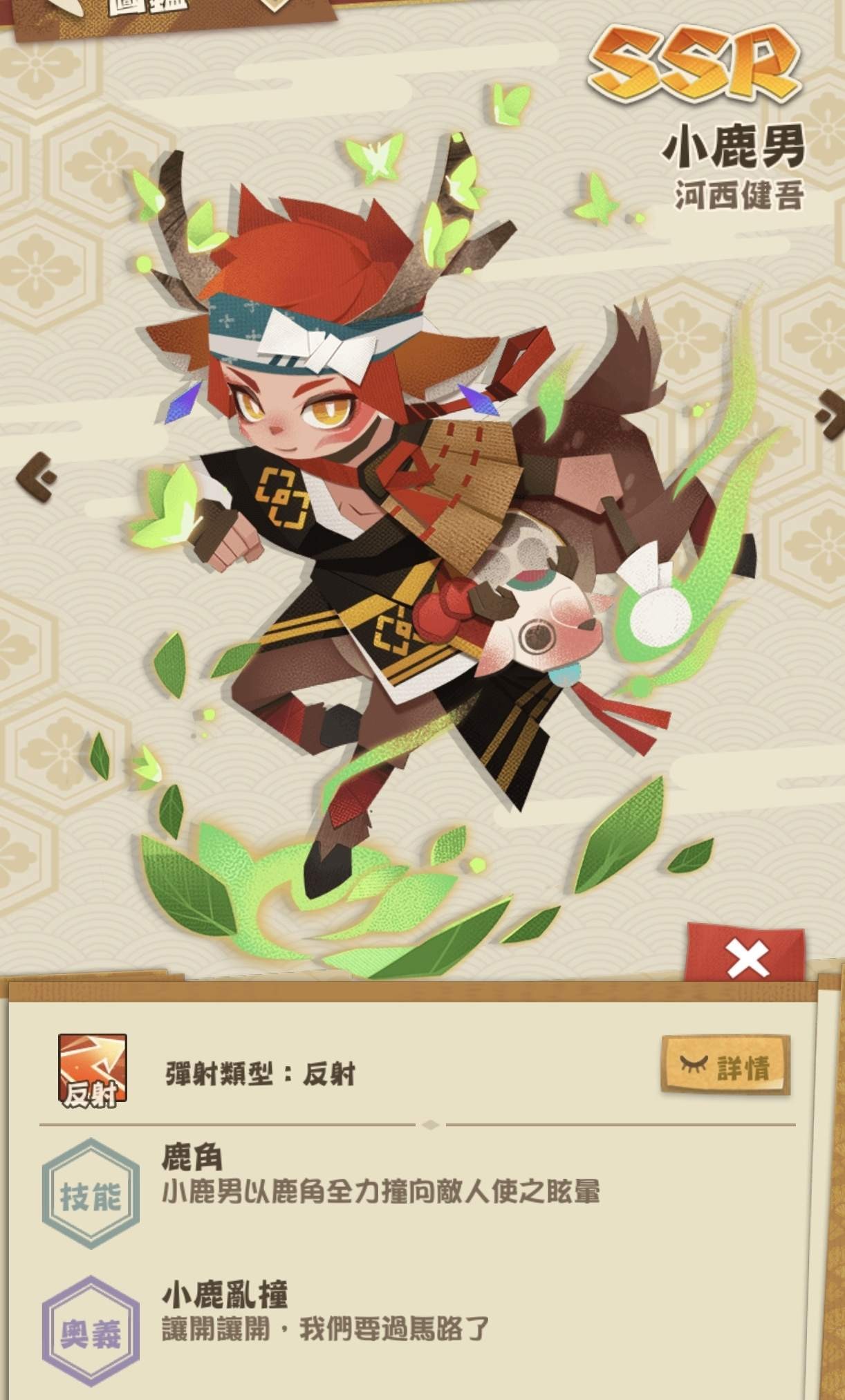
Task: Go to the next character with right arrow
Action: (829, 413)
